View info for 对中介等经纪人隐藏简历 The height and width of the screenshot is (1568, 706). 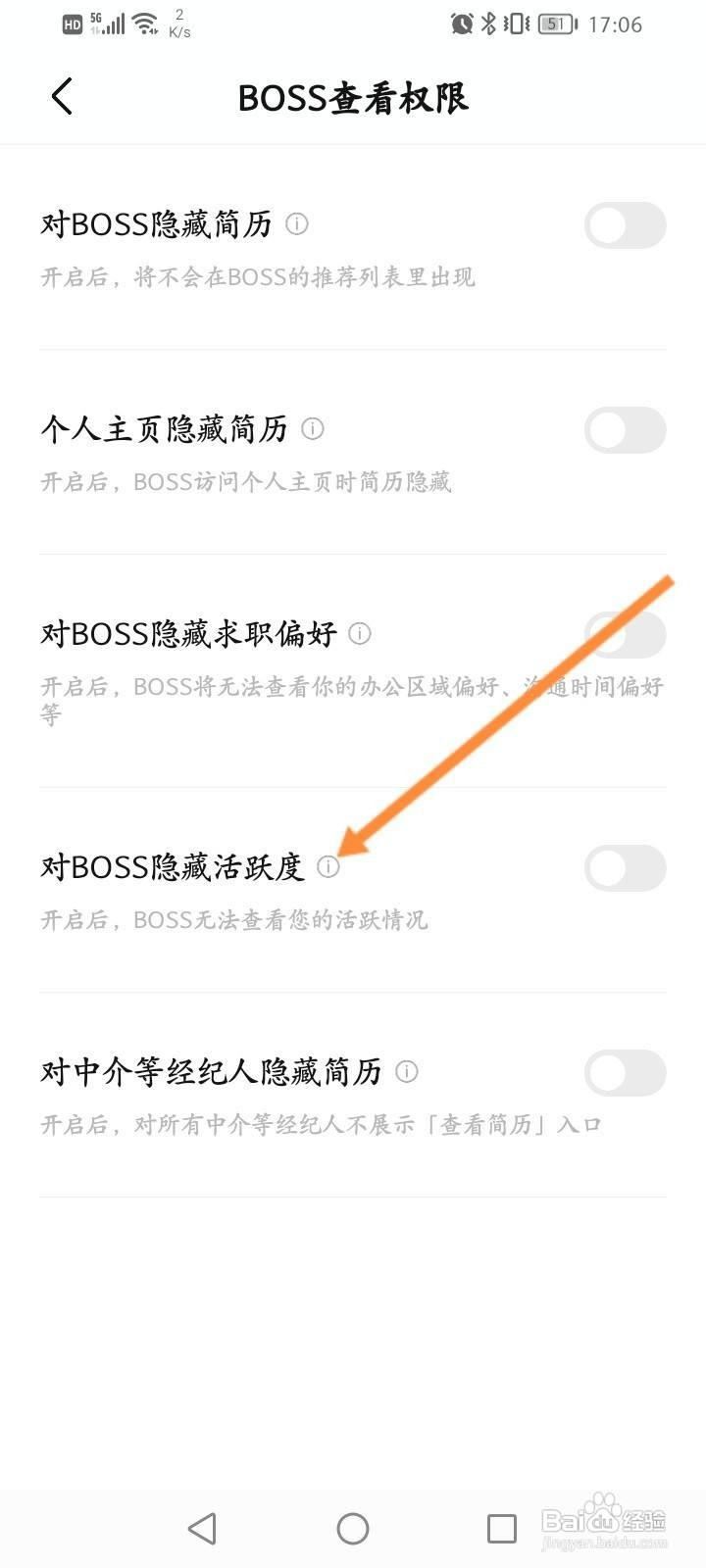click(407, 1073)
